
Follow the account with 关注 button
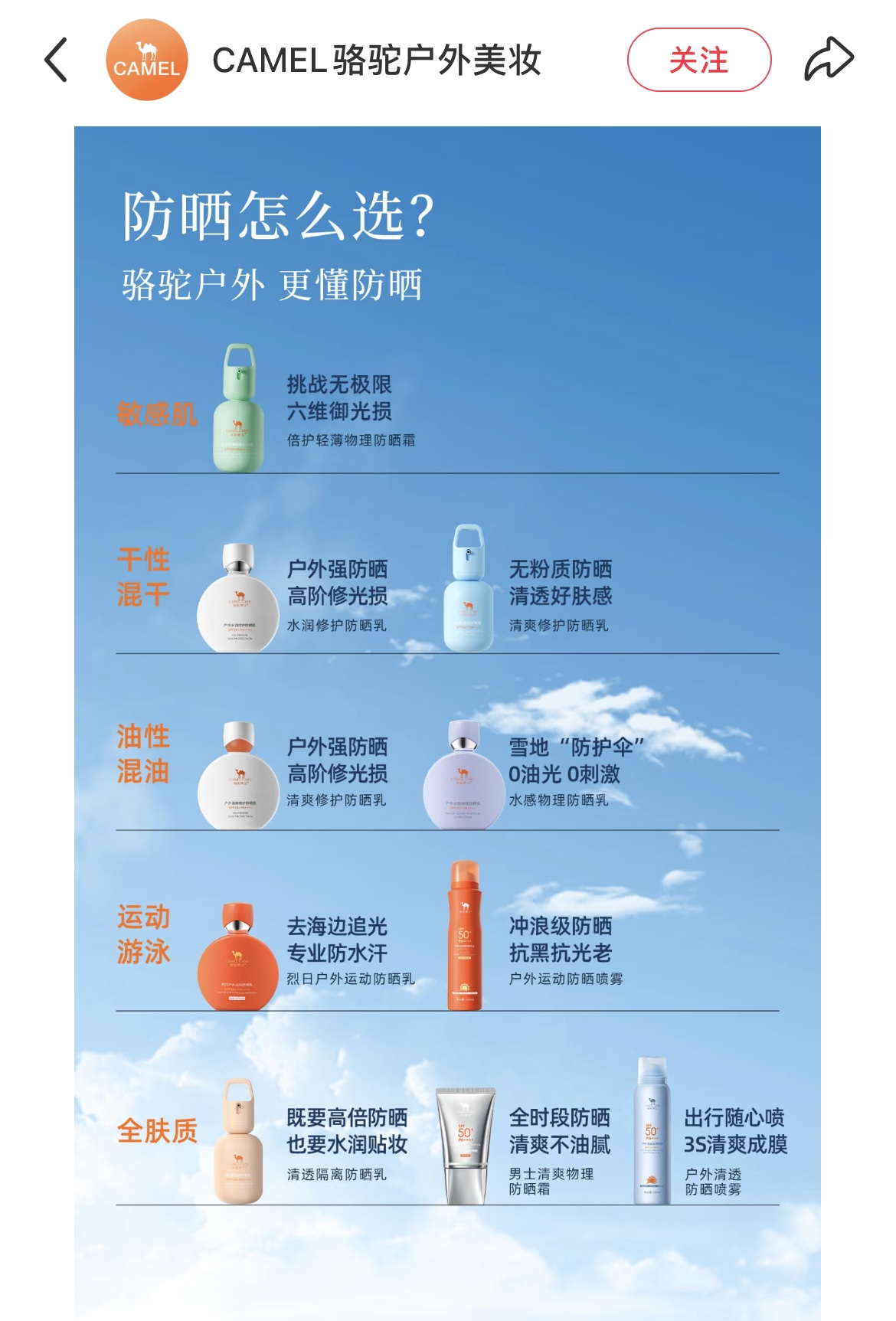click(x=698, y=60)
